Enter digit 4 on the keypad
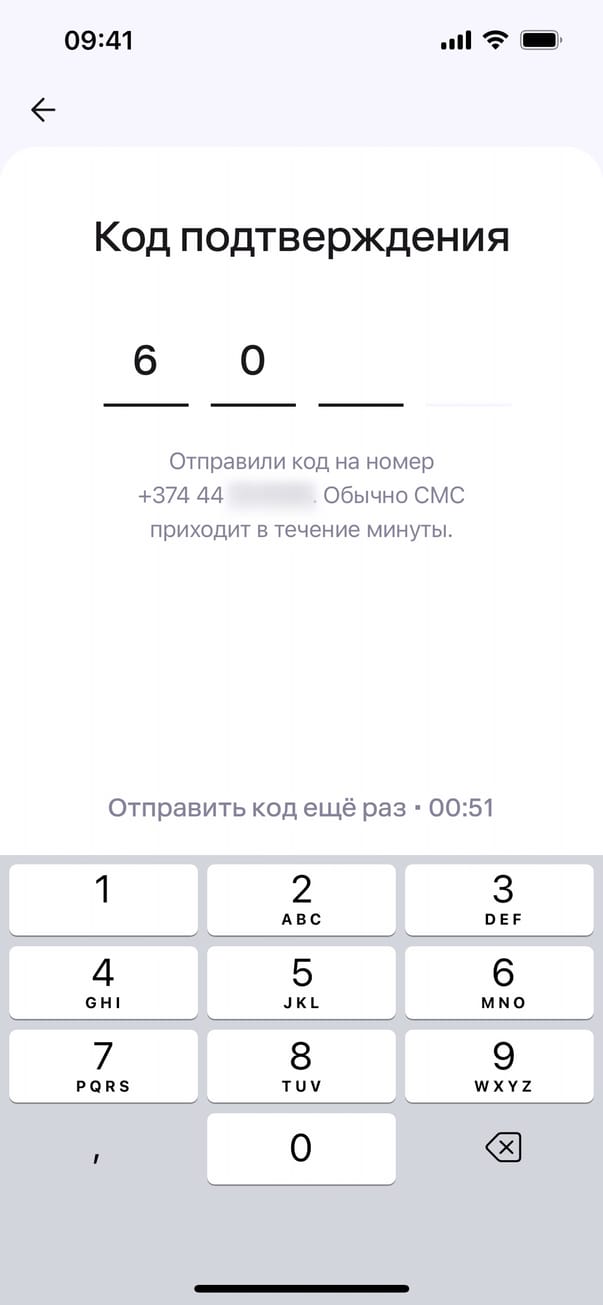 (x=103, y=983)
